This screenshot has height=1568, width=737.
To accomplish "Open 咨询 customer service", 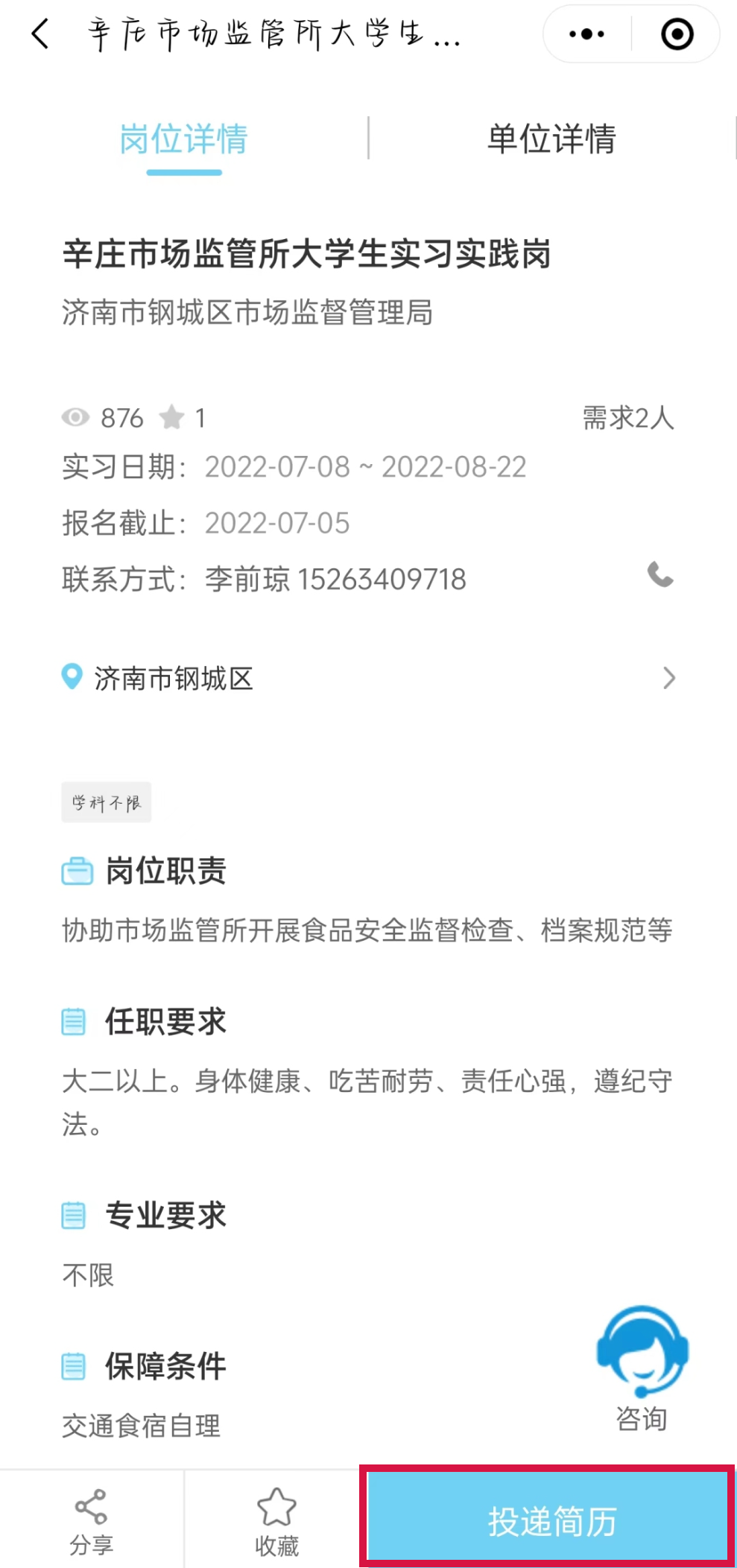I will click(642, 1367).
